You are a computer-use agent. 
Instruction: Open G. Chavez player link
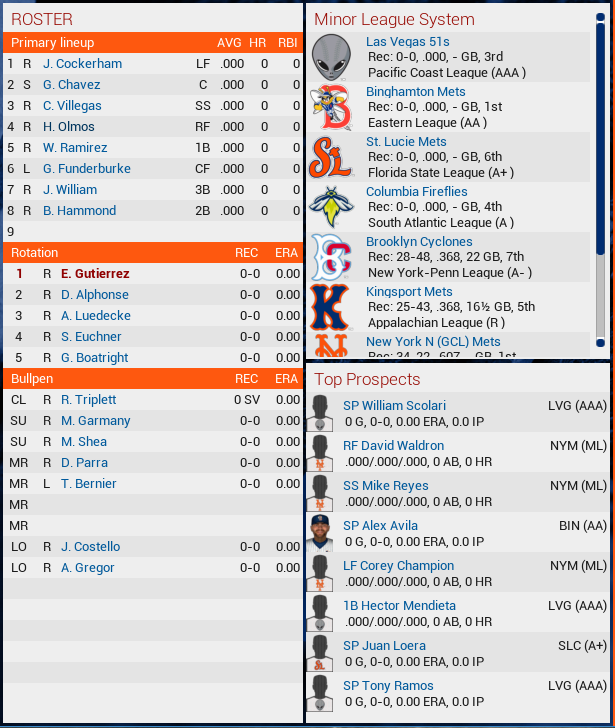tap(71, 85)
